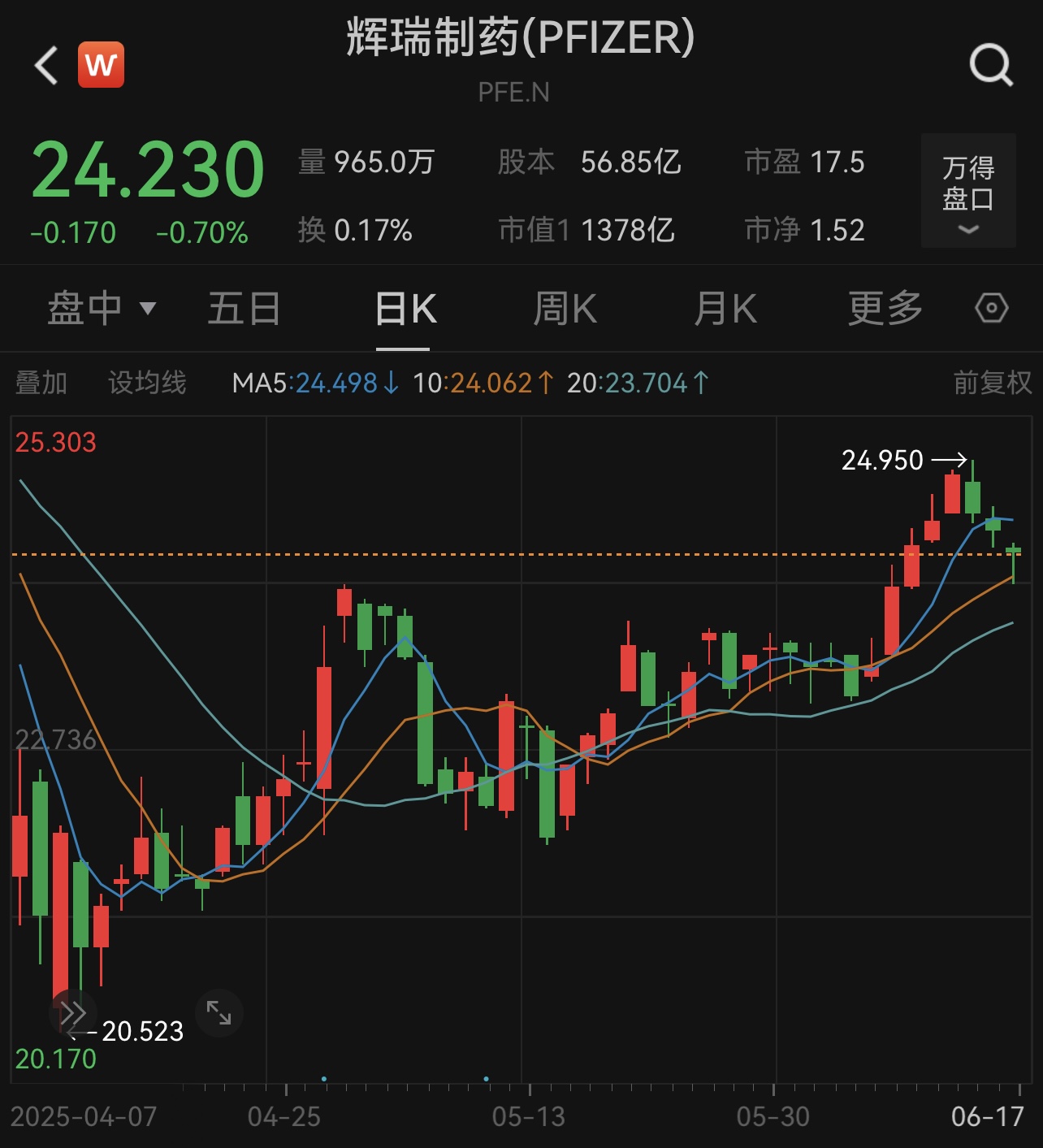
Task: Open stock search magnifier
Action: [991, 65]
